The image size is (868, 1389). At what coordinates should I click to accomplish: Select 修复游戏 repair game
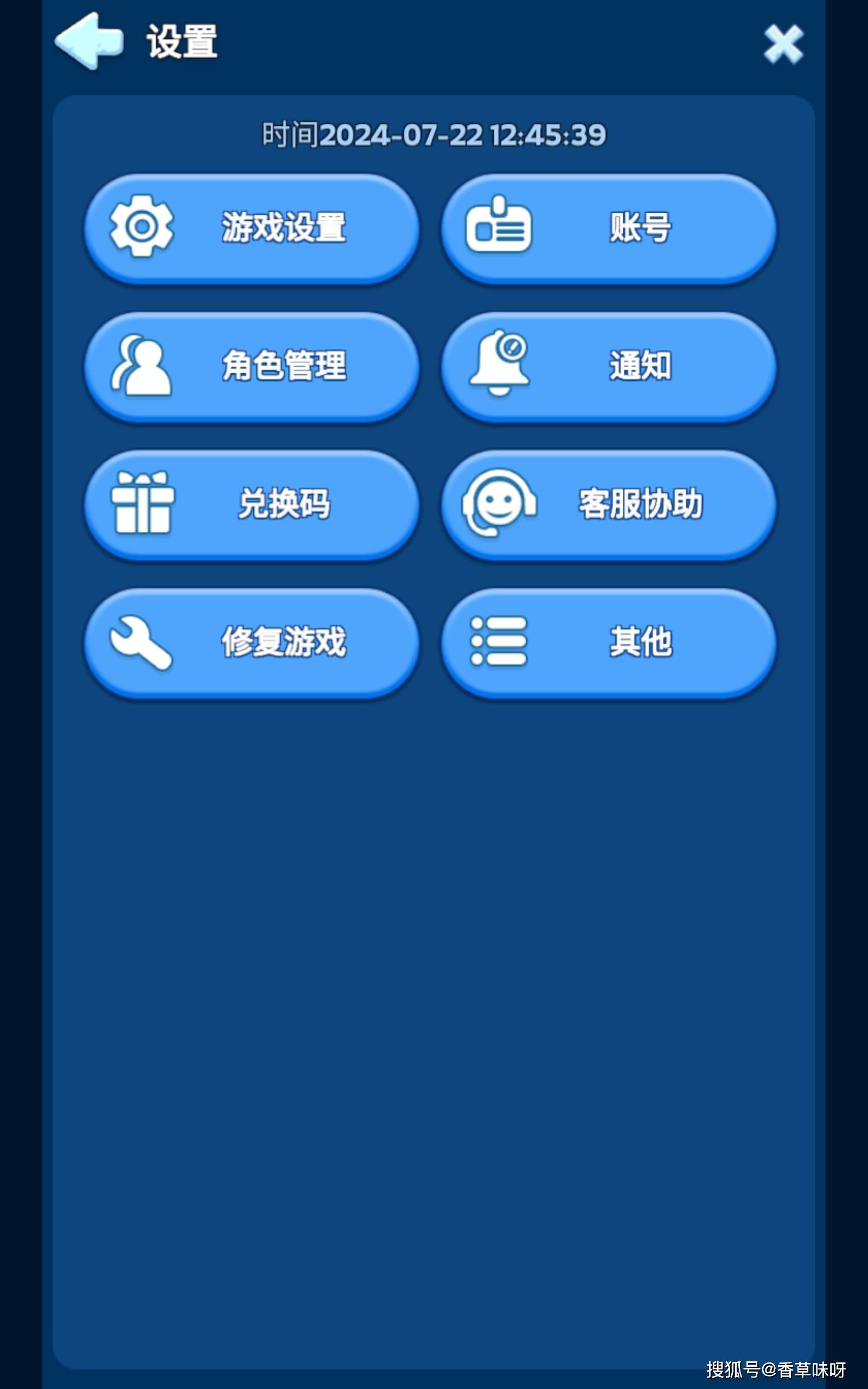coord(251,643)
